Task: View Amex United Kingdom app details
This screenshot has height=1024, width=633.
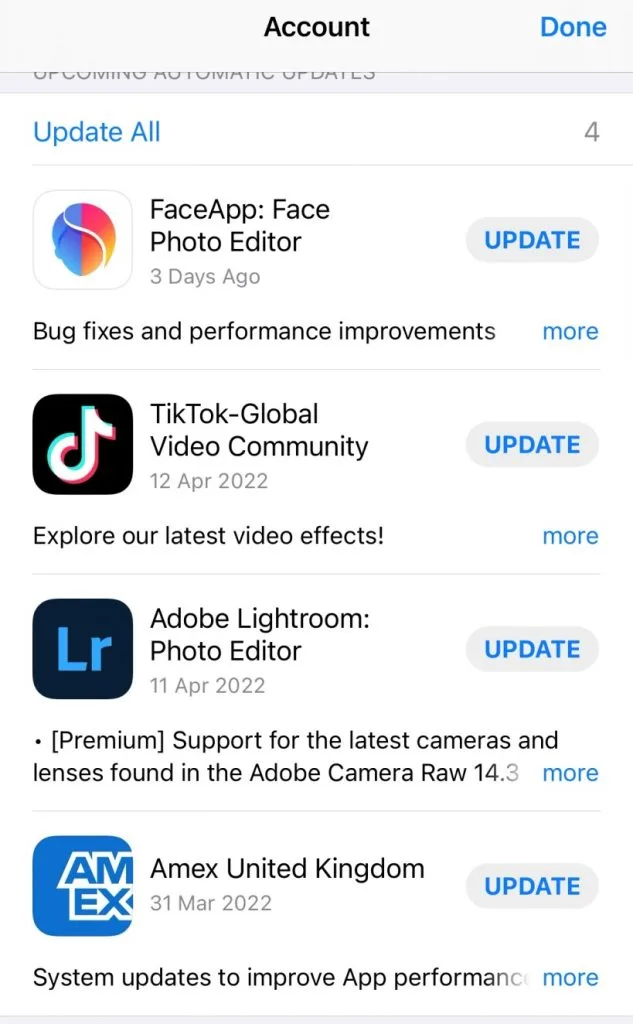Action: [83, 886]
